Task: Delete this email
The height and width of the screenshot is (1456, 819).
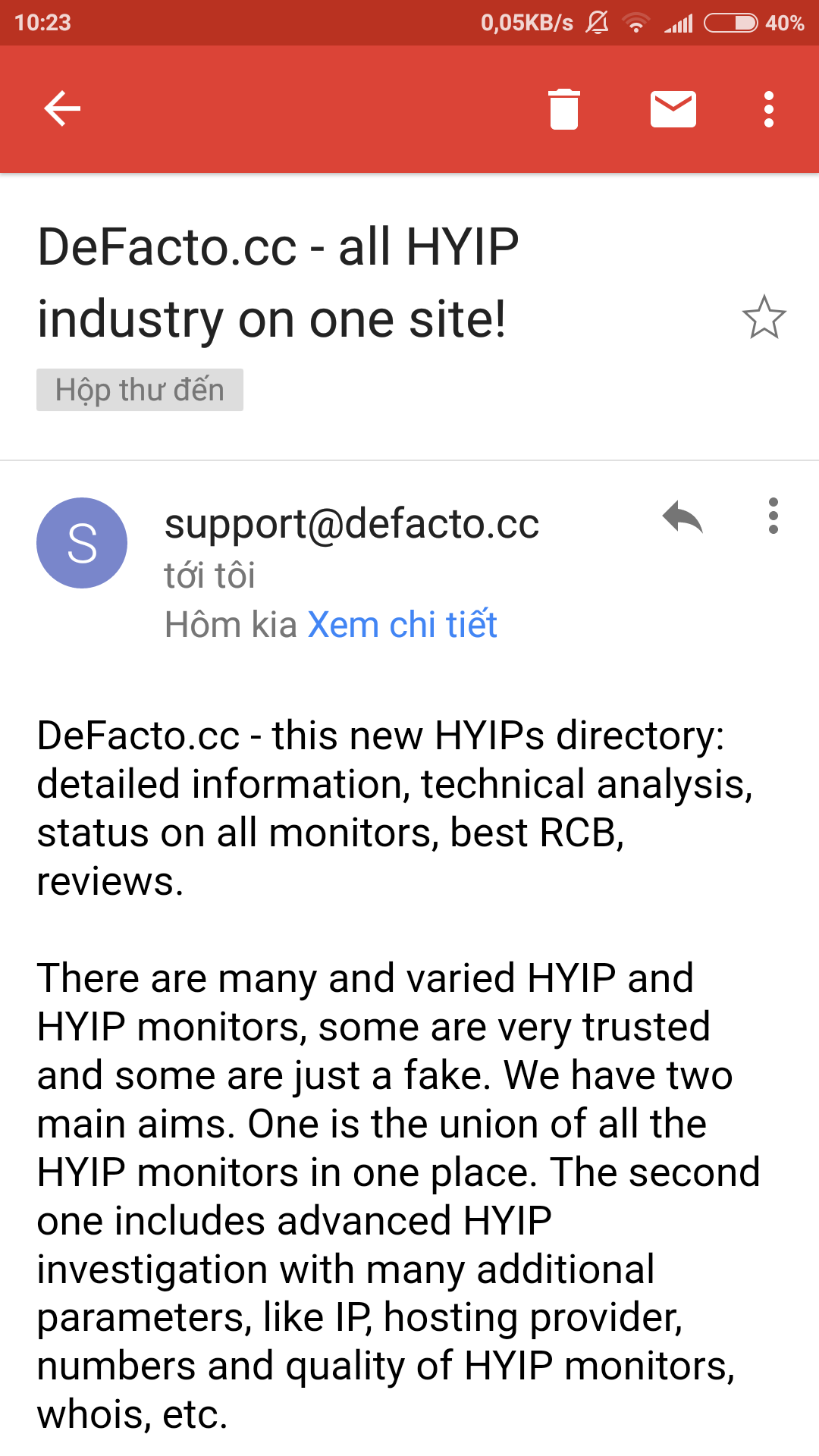Action: tap(563, 109)
